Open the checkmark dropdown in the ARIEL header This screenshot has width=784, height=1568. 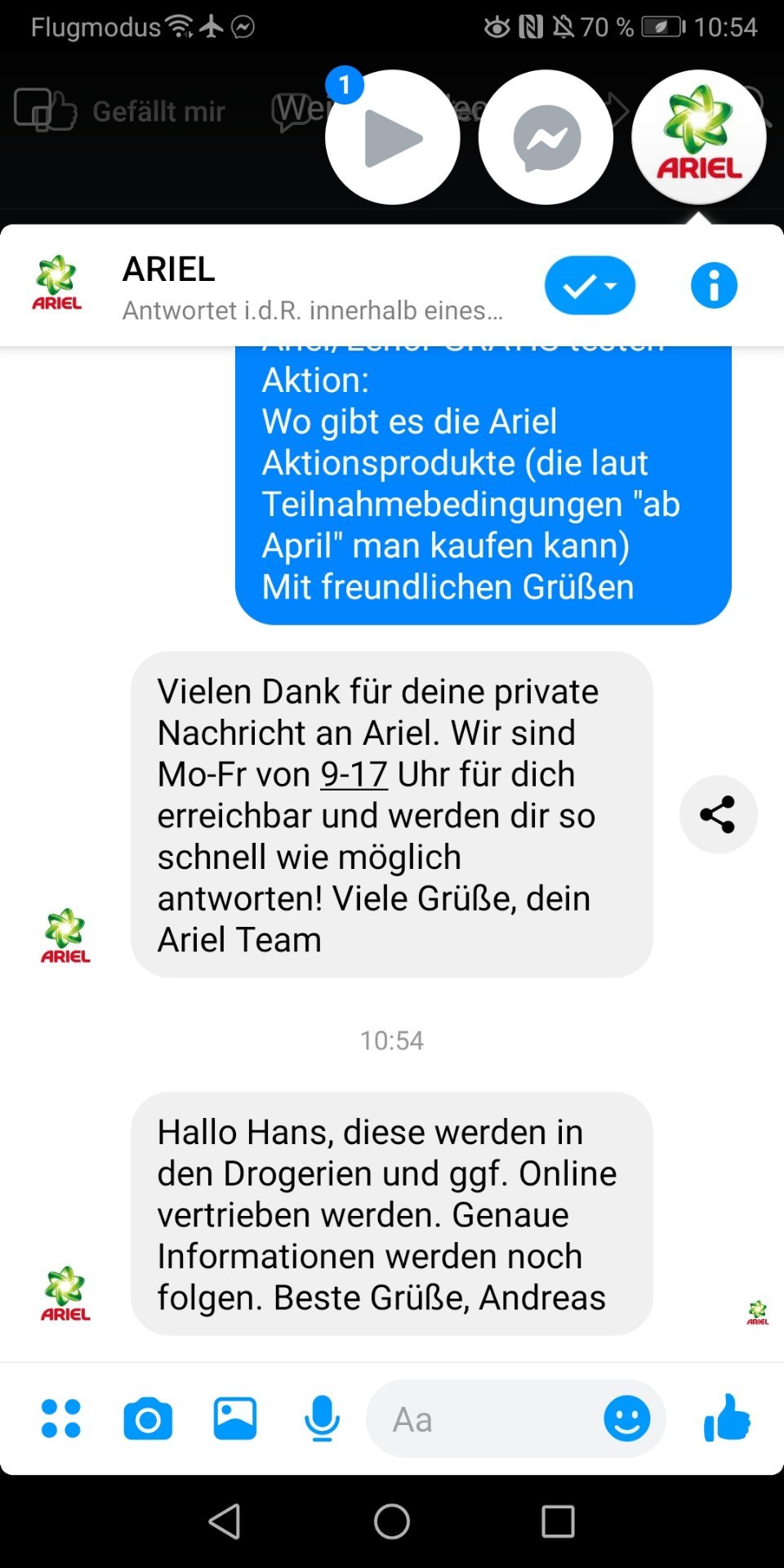(x=590, y=286)
